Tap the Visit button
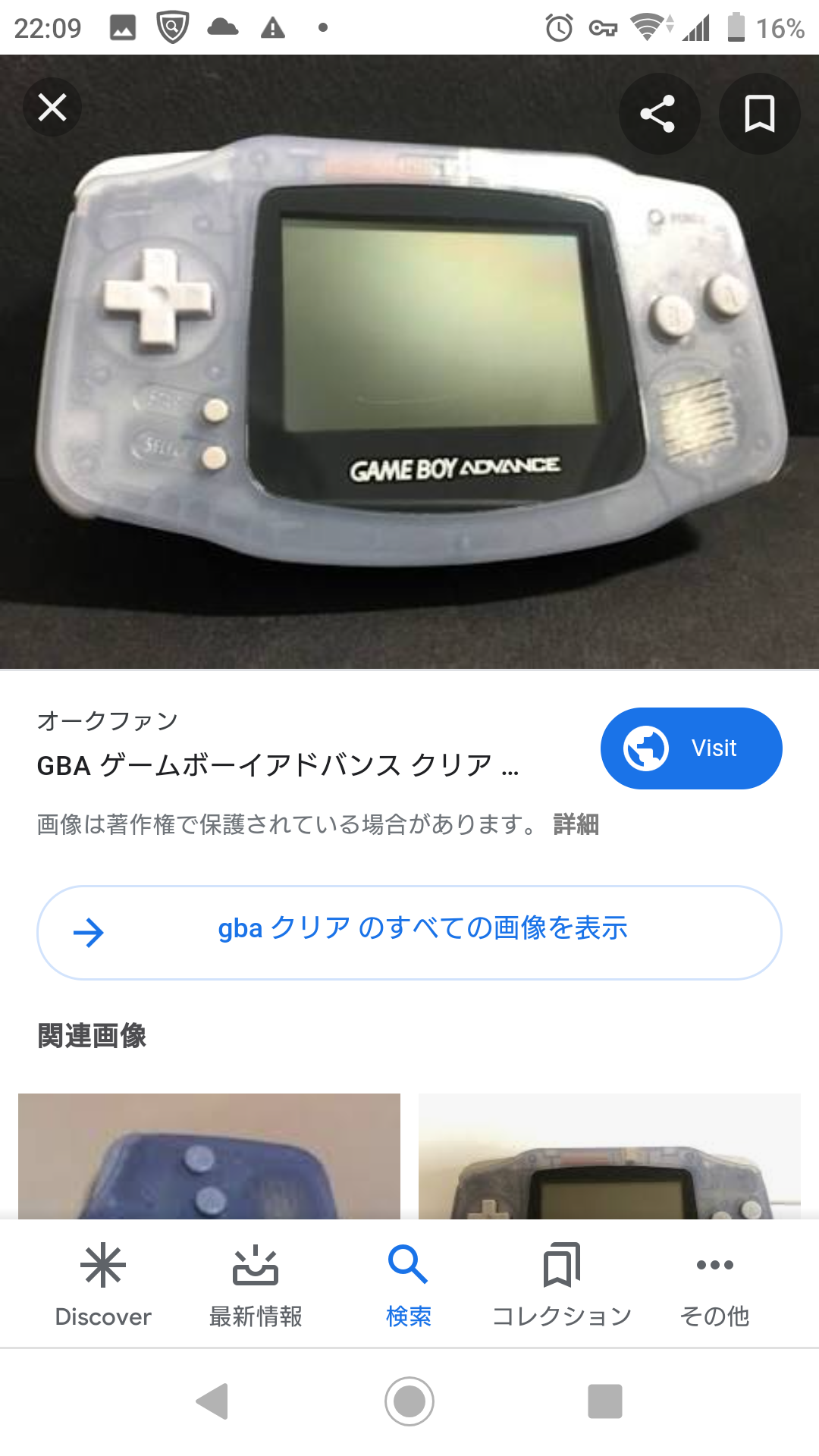 tap(691, 748)
